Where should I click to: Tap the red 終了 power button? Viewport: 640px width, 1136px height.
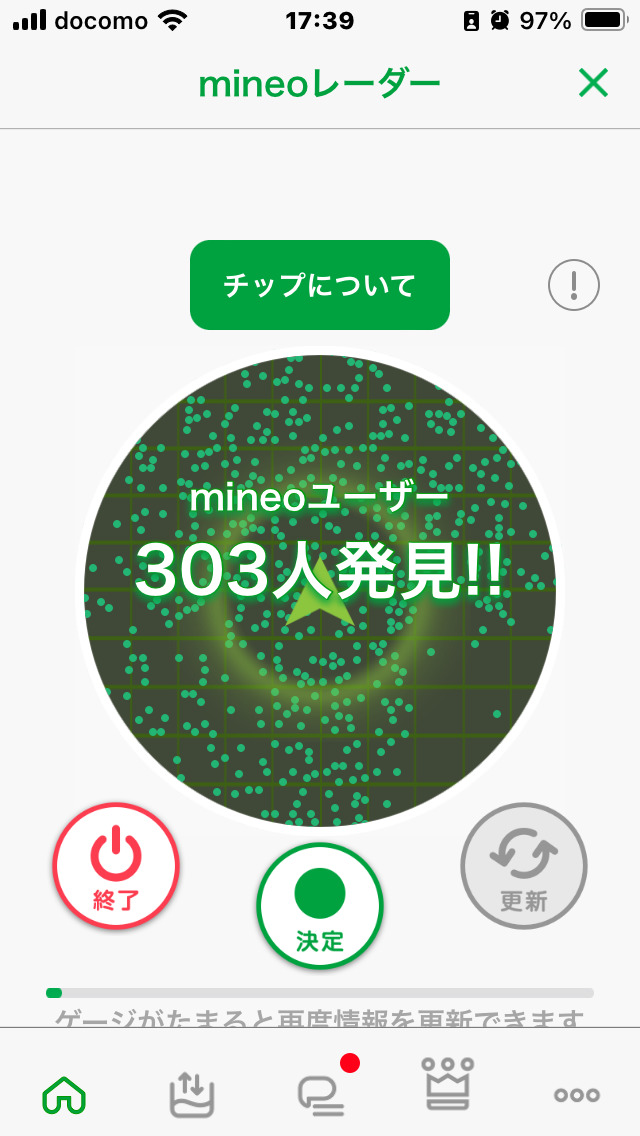coord(116,866)
